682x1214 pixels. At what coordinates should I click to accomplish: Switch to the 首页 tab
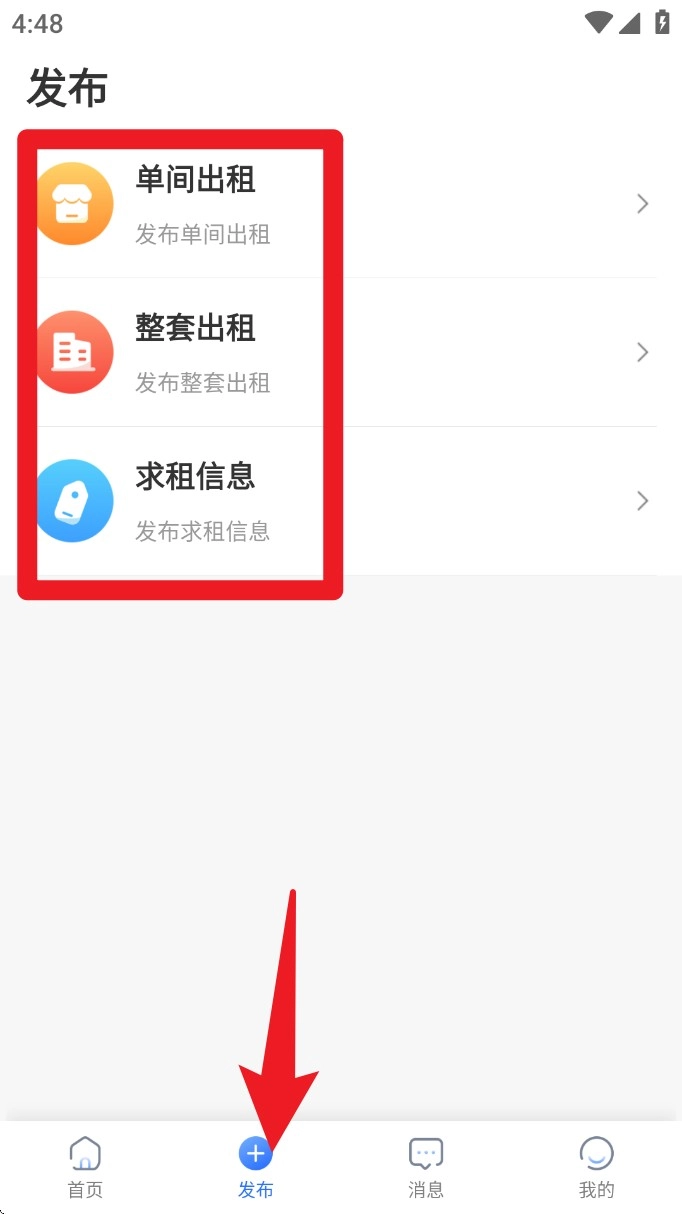[85, 1166]
